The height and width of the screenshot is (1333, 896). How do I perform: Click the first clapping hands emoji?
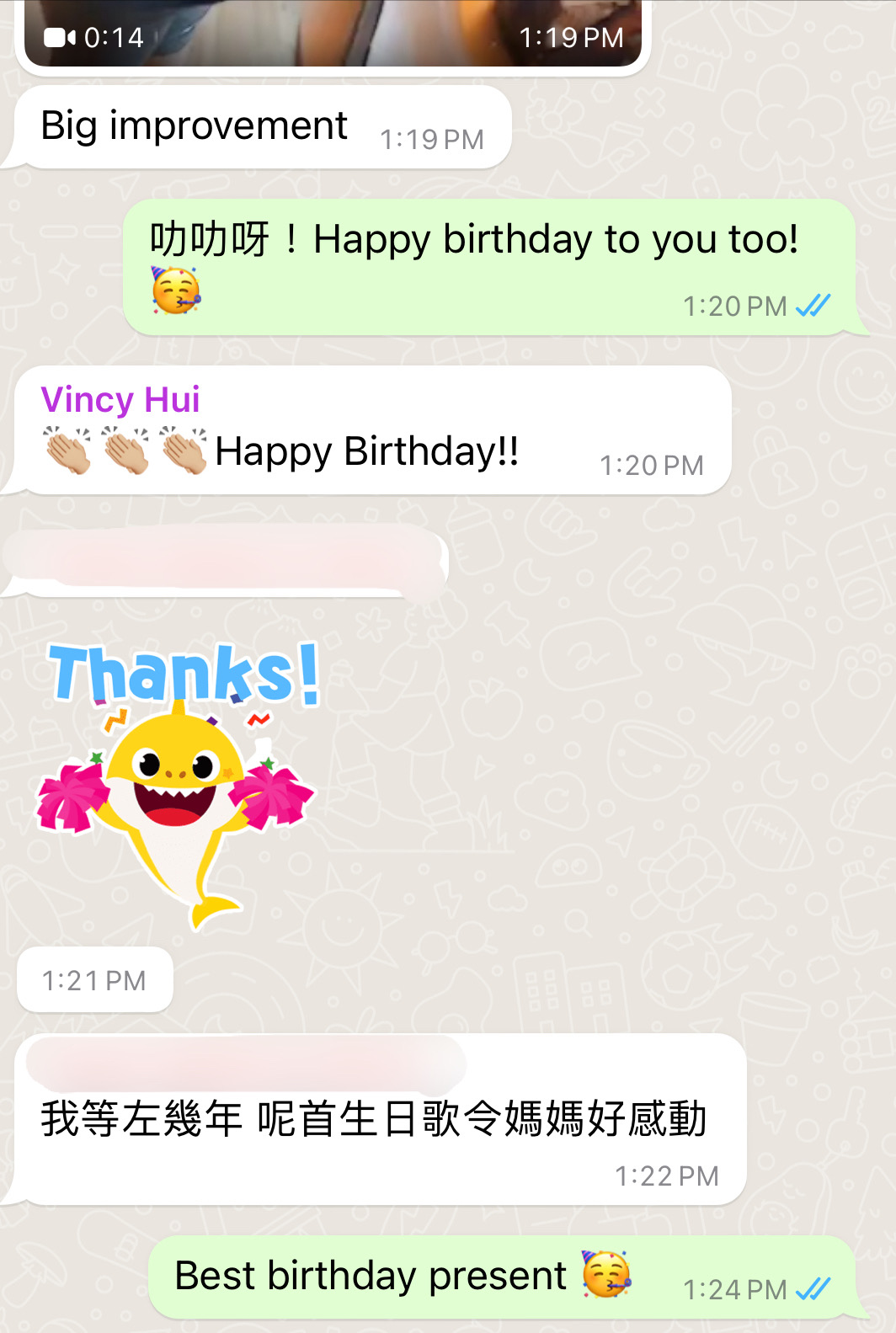tap(67, 451)
